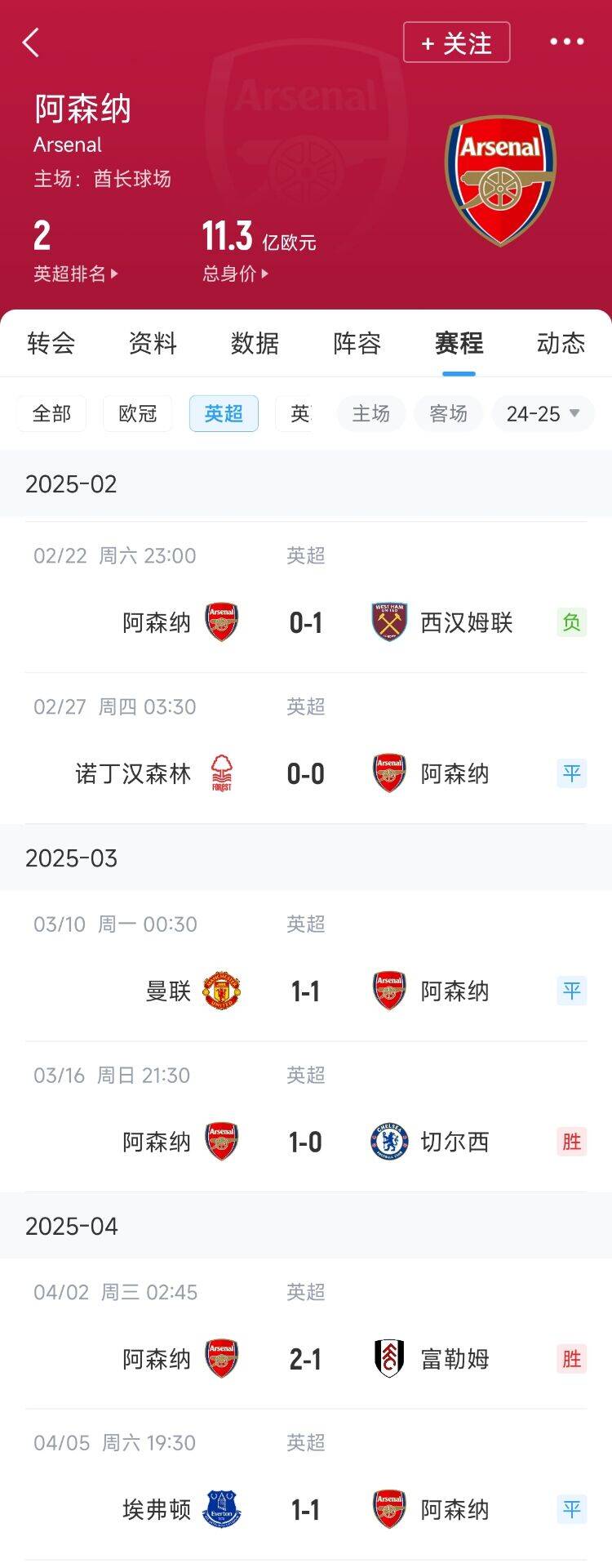This screenshot has height=1568, width=612.
Task: View the 总身价 total squad value
Action: click(235, 274)
